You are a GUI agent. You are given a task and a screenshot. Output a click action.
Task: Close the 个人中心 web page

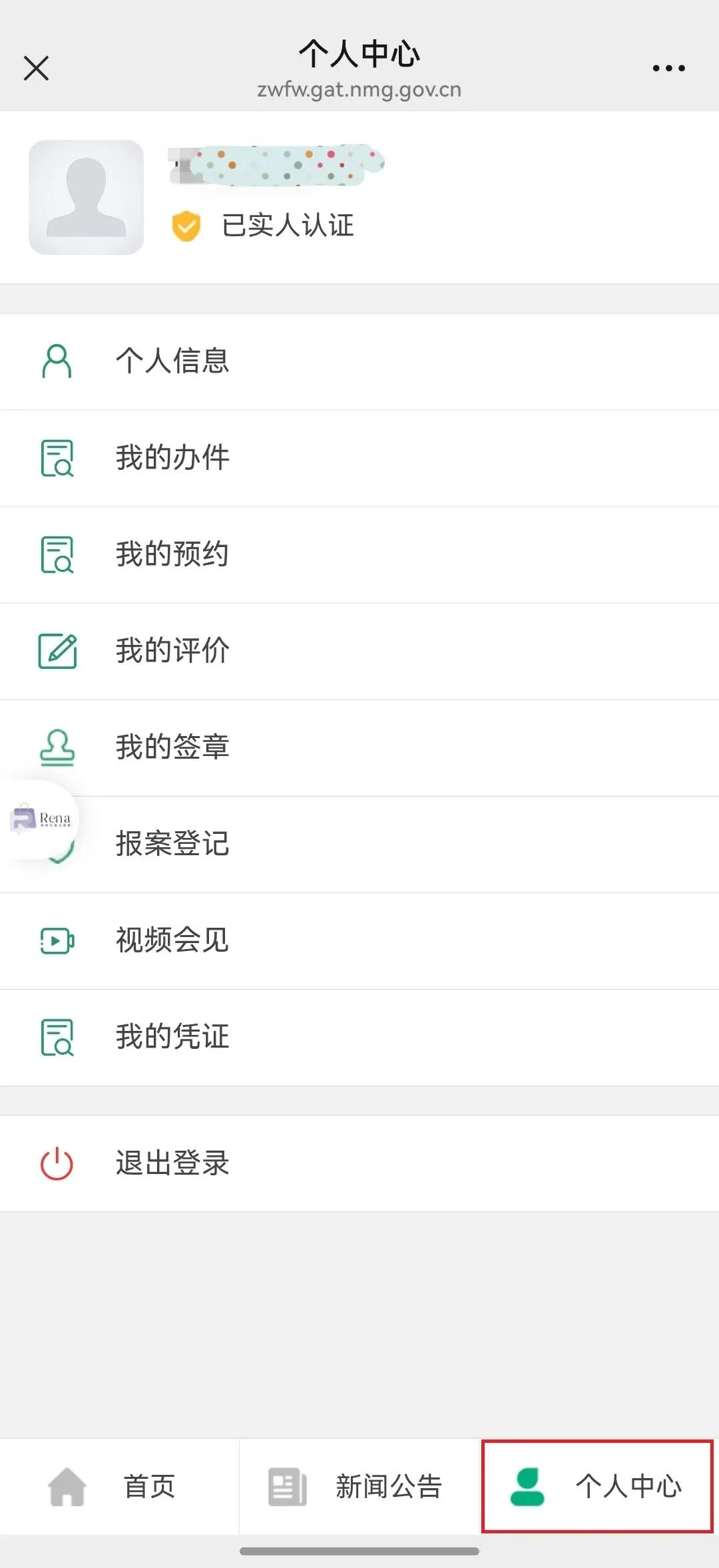tap(36, 68)
